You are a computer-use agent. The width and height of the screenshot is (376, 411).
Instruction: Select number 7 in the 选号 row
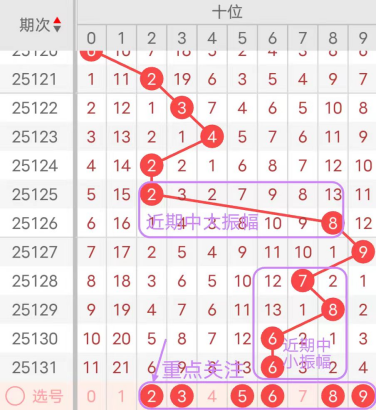tap(302, 397)
